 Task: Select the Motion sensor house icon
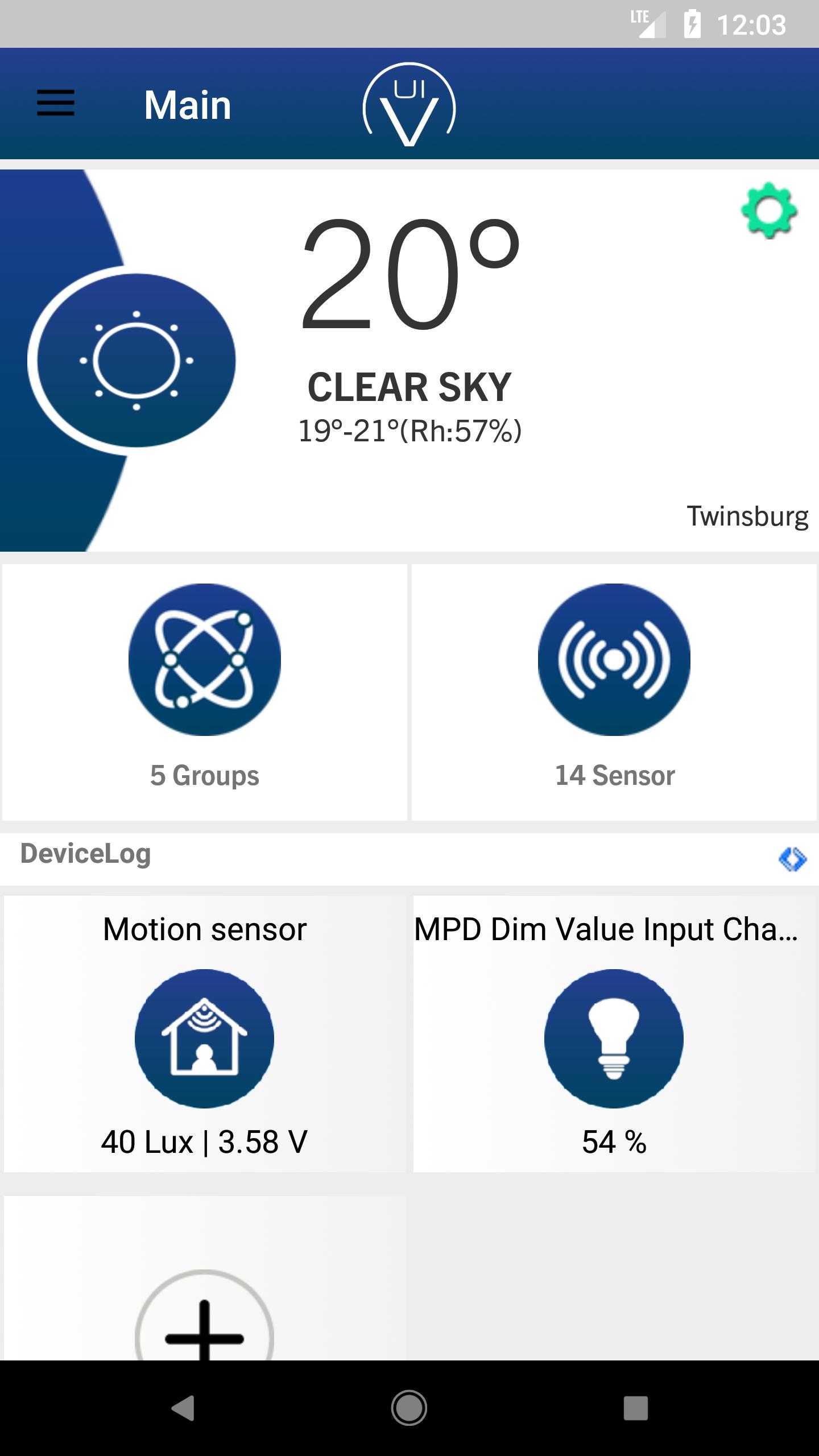(x=206, y=1039)
